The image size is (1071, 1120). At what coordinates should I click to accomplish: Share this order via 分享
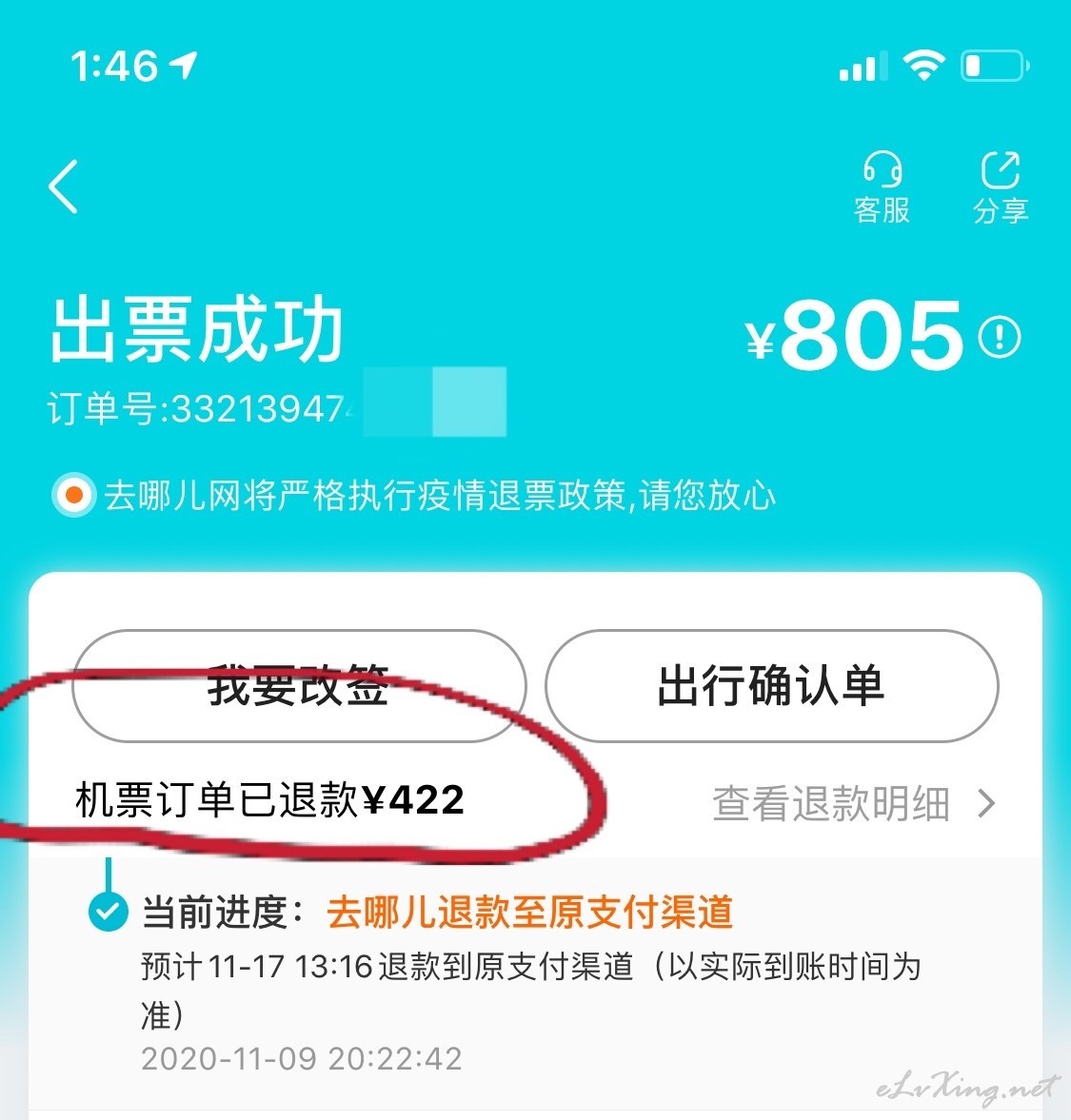(x=1000, y=187)
